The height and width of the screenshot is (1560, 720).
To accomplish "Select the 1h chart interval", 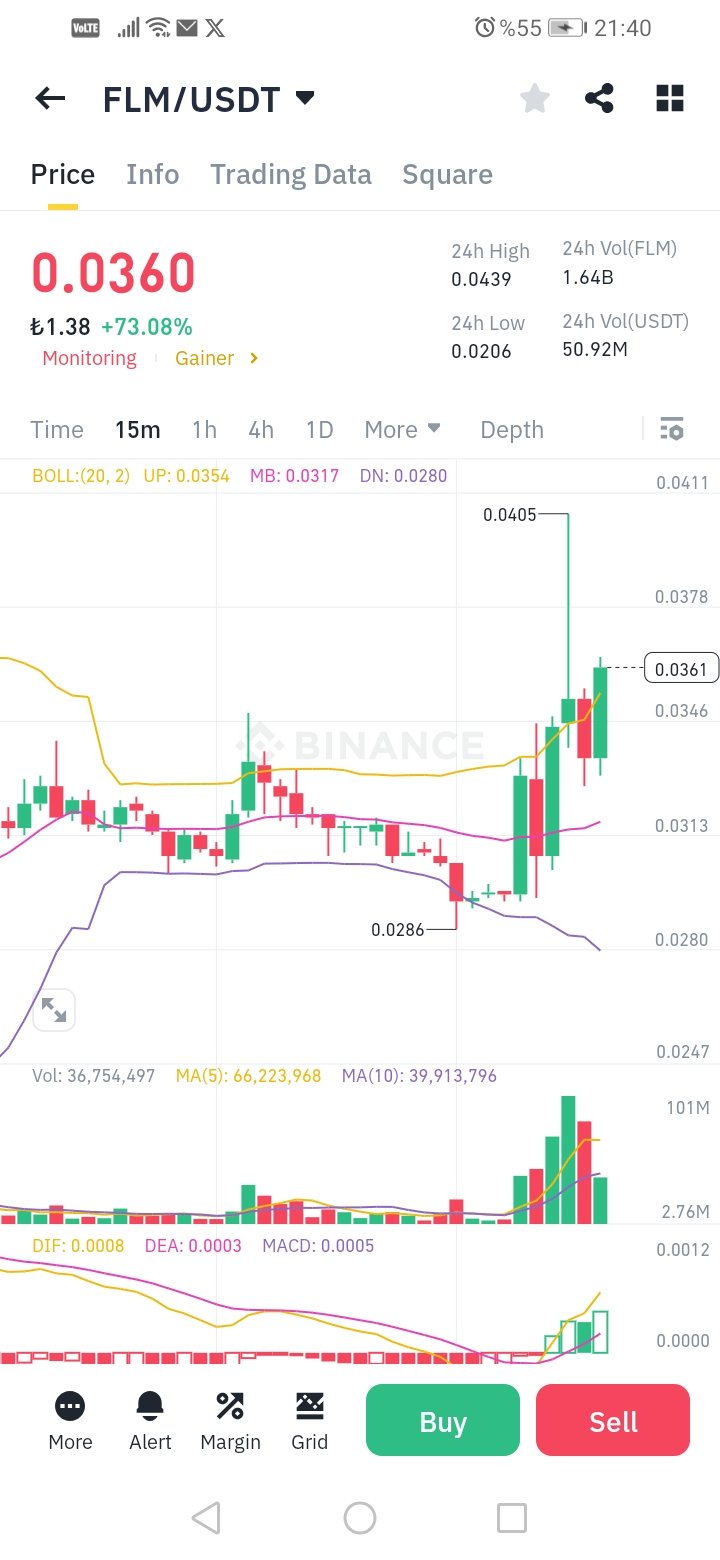I will 204,430.
